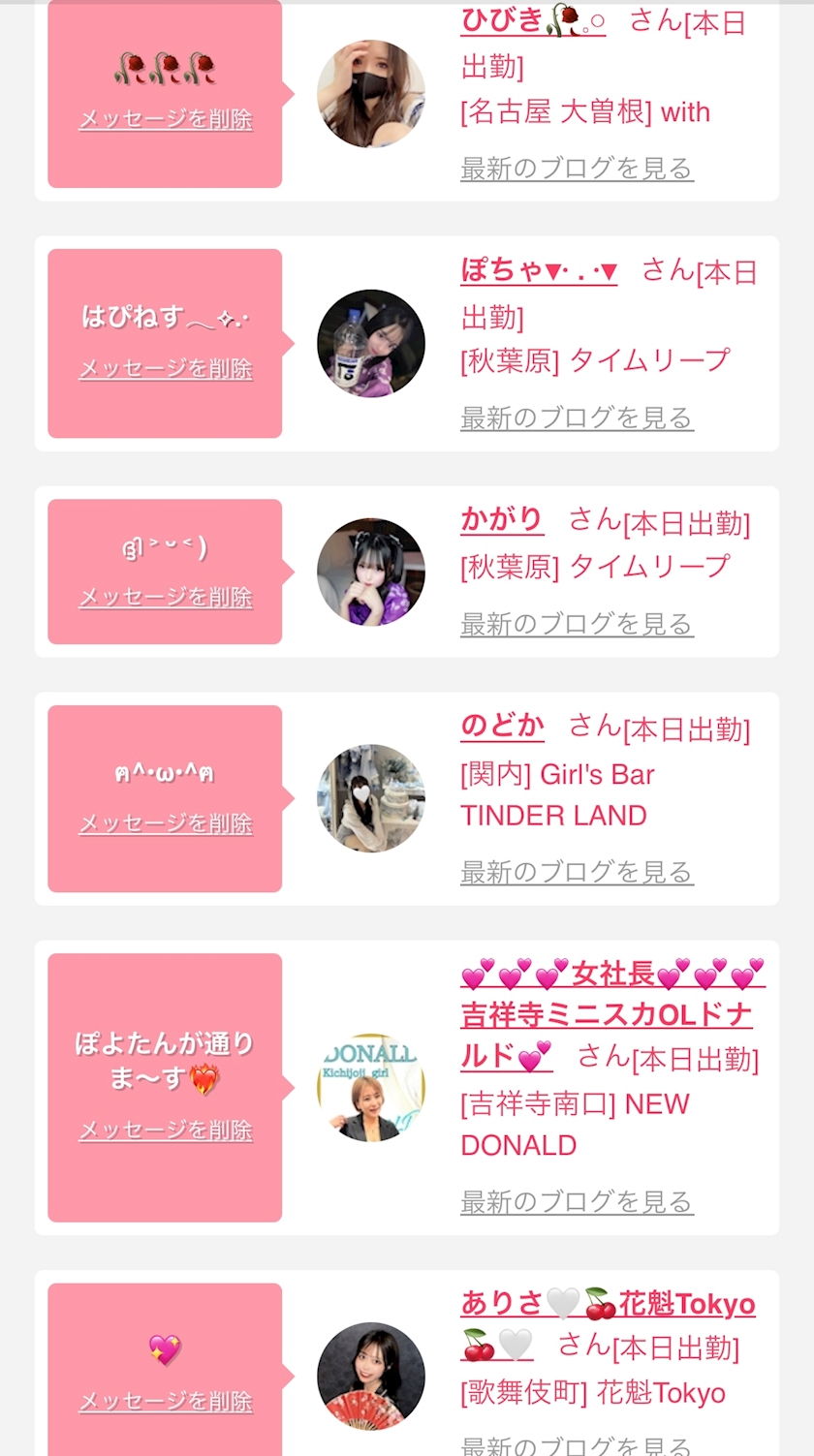Viewport: 814px width, 1456px height.
Task: Tap のどか's profile photo
Action: (x=371, y=798)
